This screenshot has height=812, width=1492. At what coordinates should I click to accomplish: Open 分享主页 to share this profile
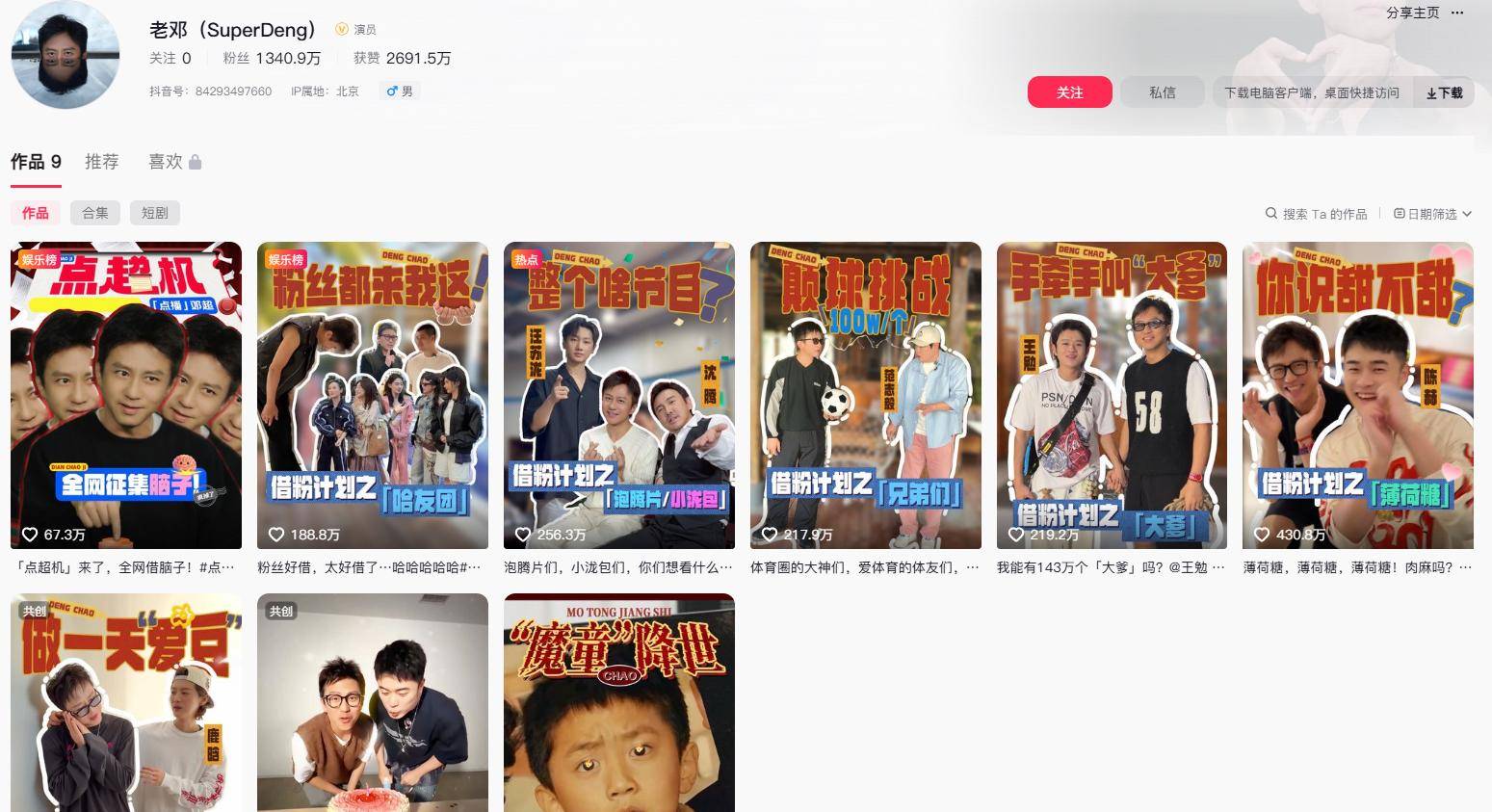[x=1412, y=13]
